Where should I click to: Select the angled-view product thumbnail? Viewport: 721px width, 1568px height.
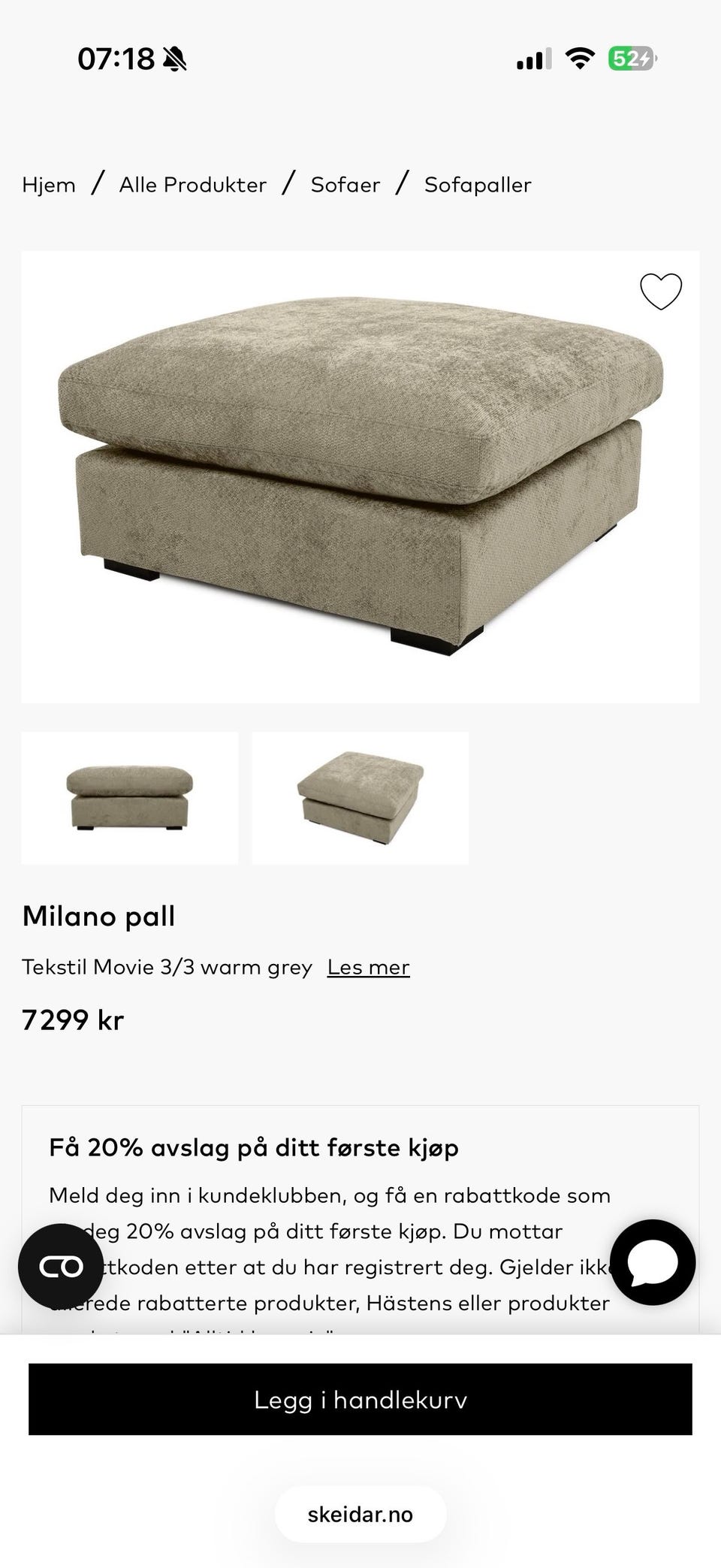click(x=360, y=798)
